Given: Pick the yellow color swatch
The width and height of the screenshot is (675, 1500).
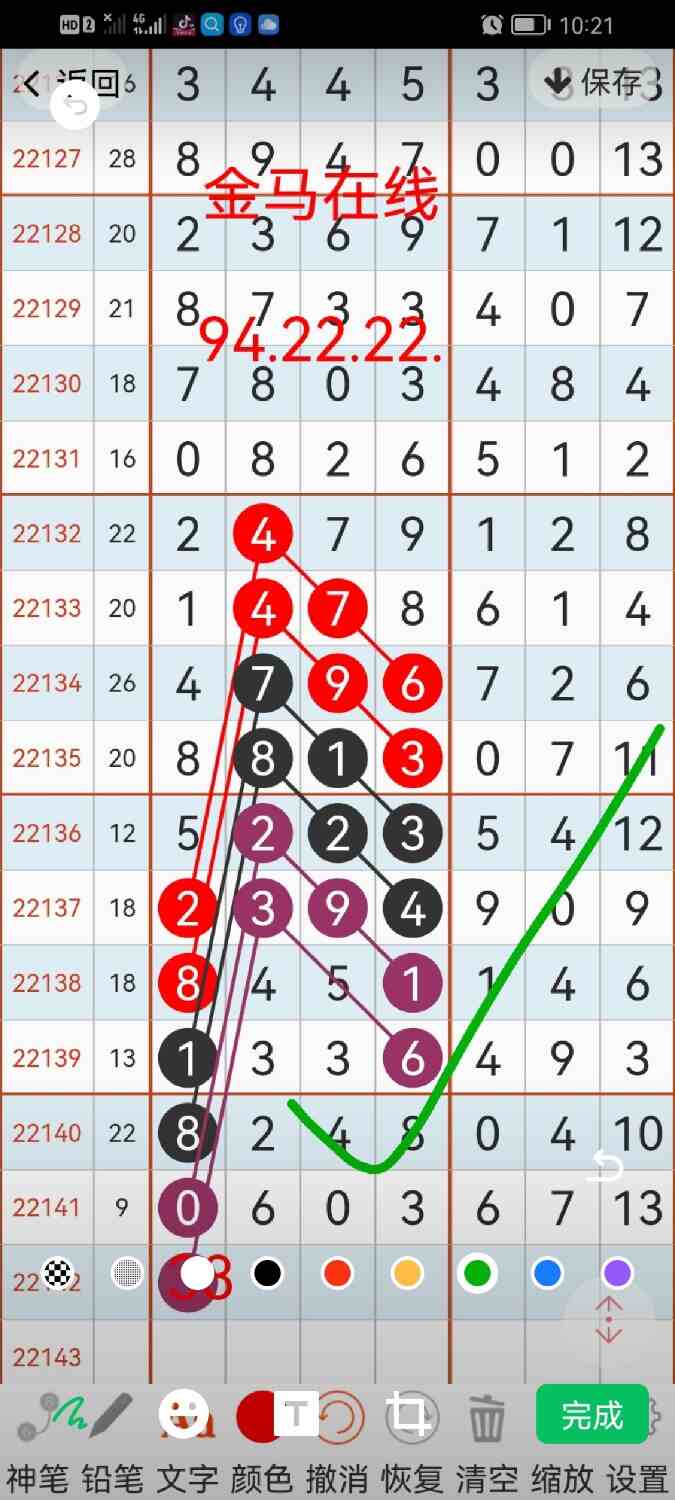Looking at the screenshot, I should click(407, 1272).
